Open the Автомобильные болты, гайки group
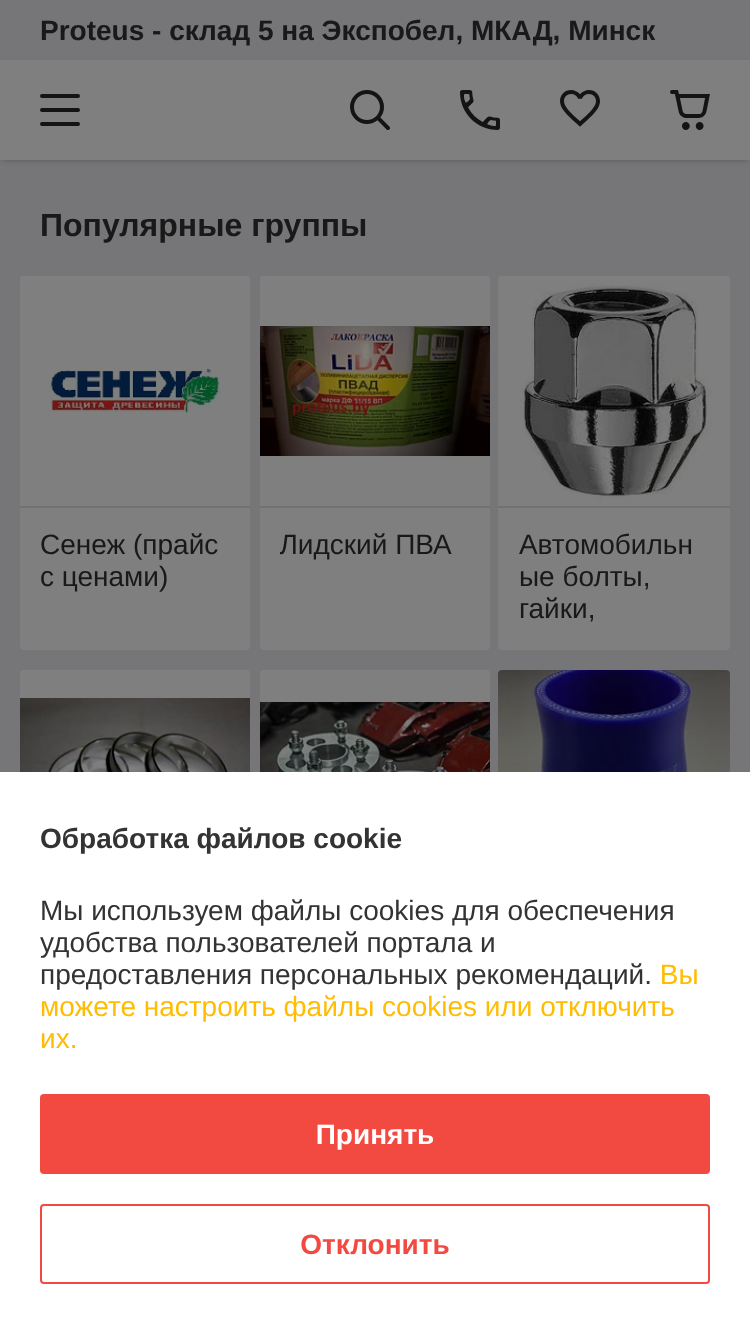Viewport: 750px width, 1334px height. click(x=614, y=463)
